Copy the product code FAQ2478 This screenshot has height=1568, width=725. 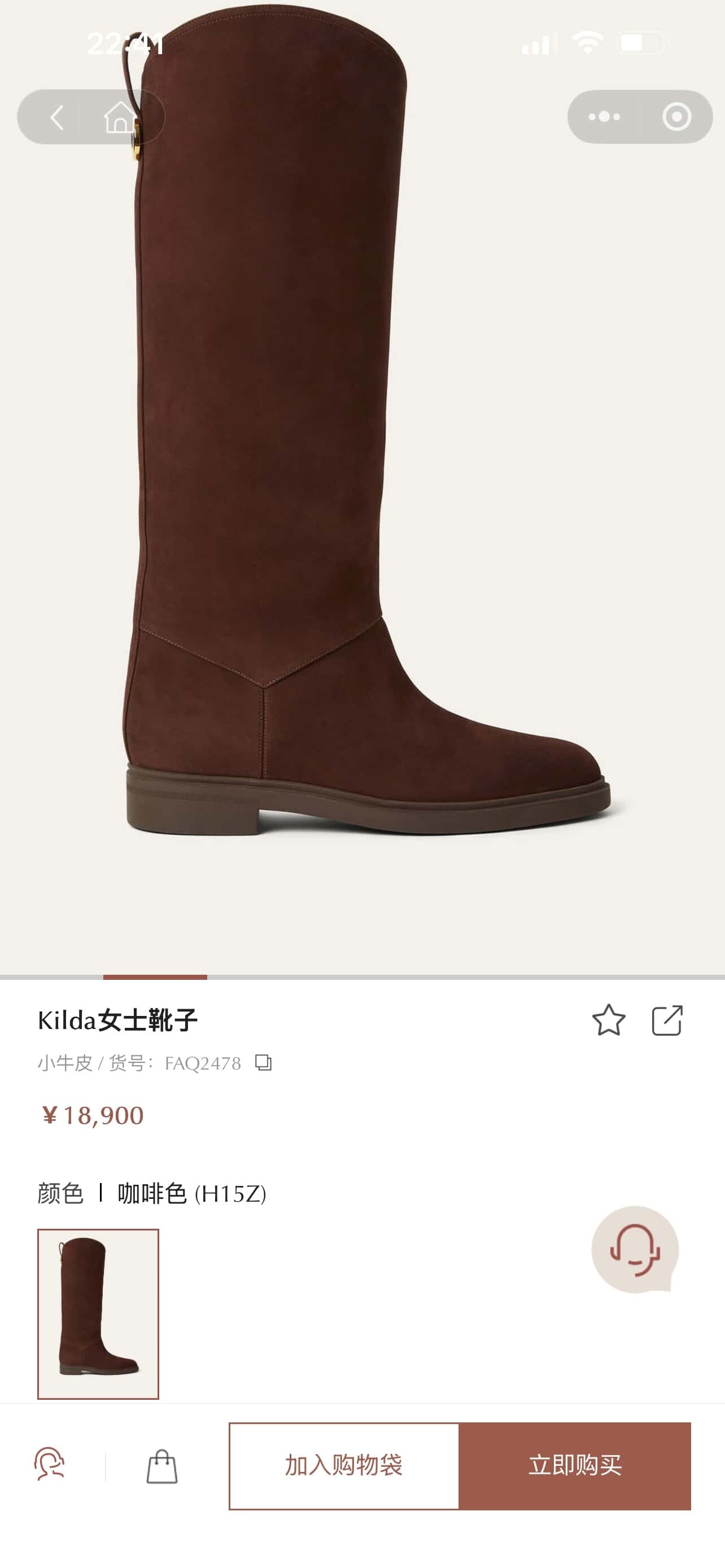tap(263, 1063)
